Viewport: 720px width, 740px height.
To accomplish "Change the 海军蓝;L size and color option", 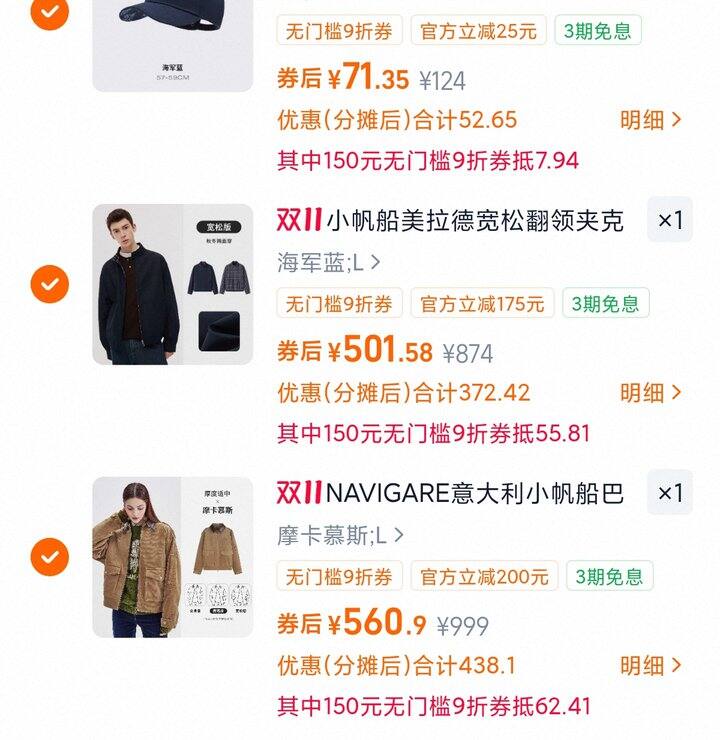I will point(329,263).
